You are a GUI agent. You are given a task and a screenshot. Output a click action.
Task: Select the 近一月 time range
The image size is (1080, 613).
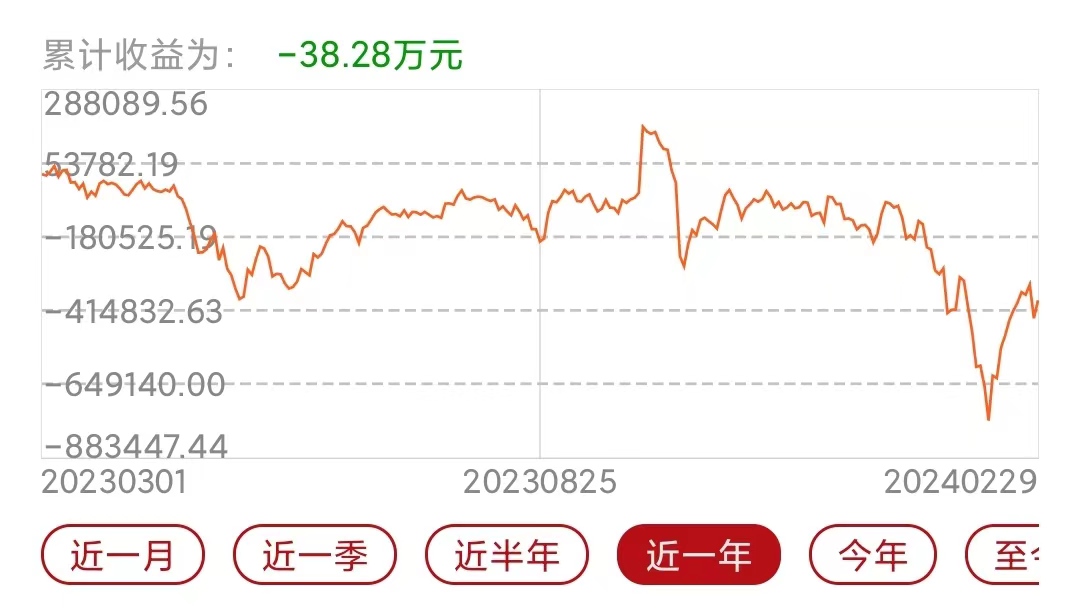(x=123, y=554)
